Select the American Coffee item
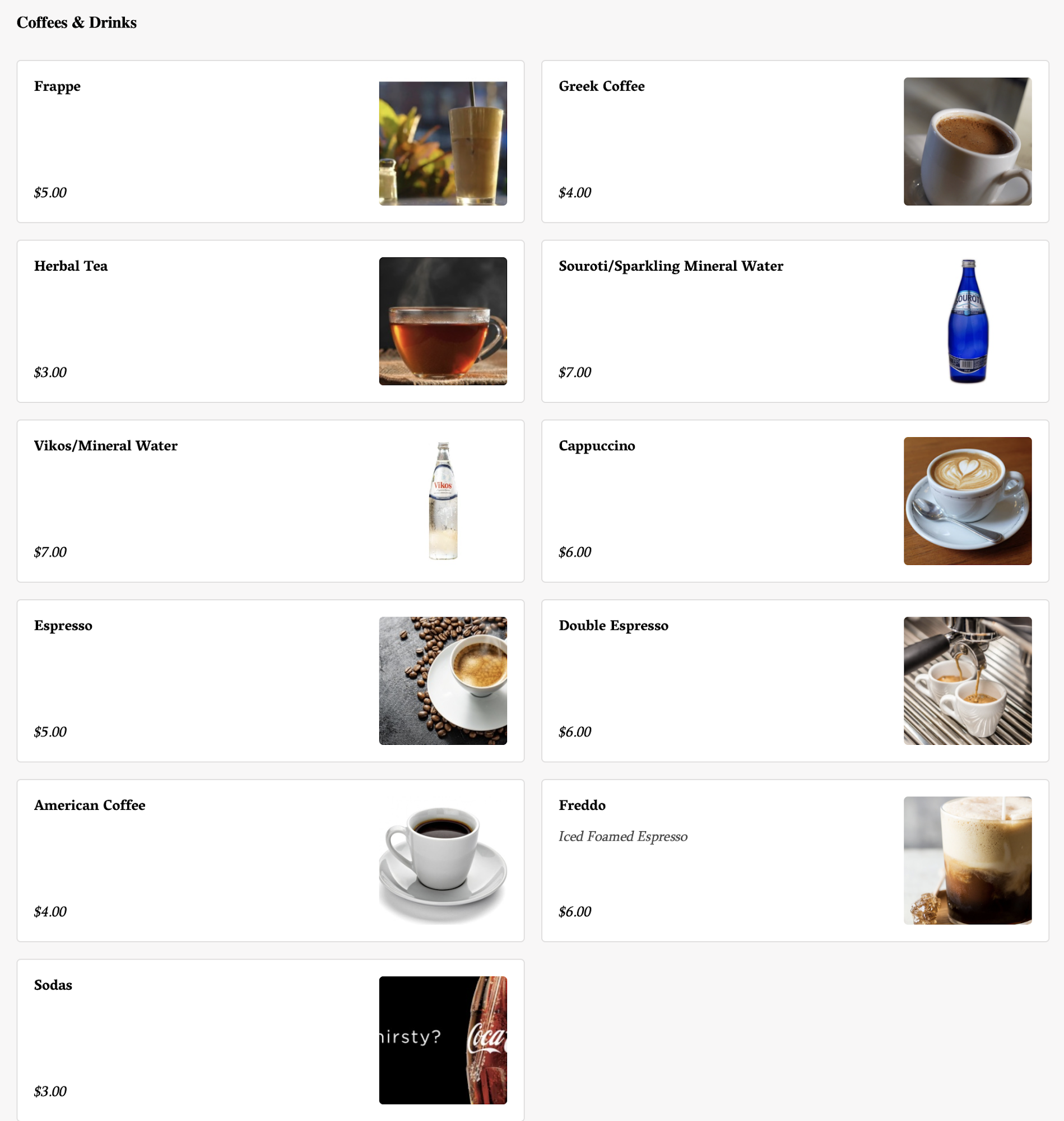The width and height of the screenshot is (1064, 1121). click(x=270, y=860)
